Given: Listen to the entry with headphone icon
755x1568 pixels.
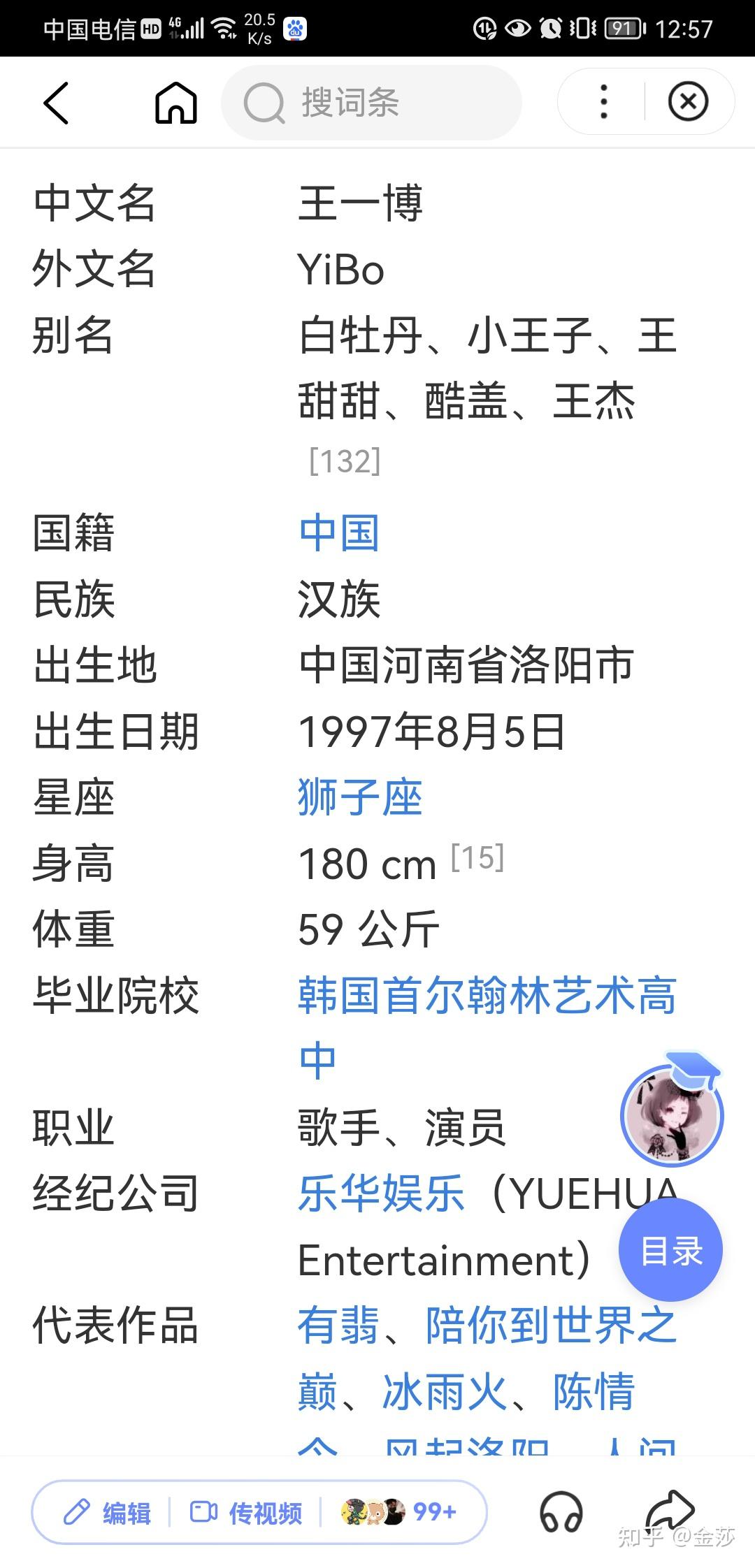Looking at the screenshot, I should click(561, 1513).
